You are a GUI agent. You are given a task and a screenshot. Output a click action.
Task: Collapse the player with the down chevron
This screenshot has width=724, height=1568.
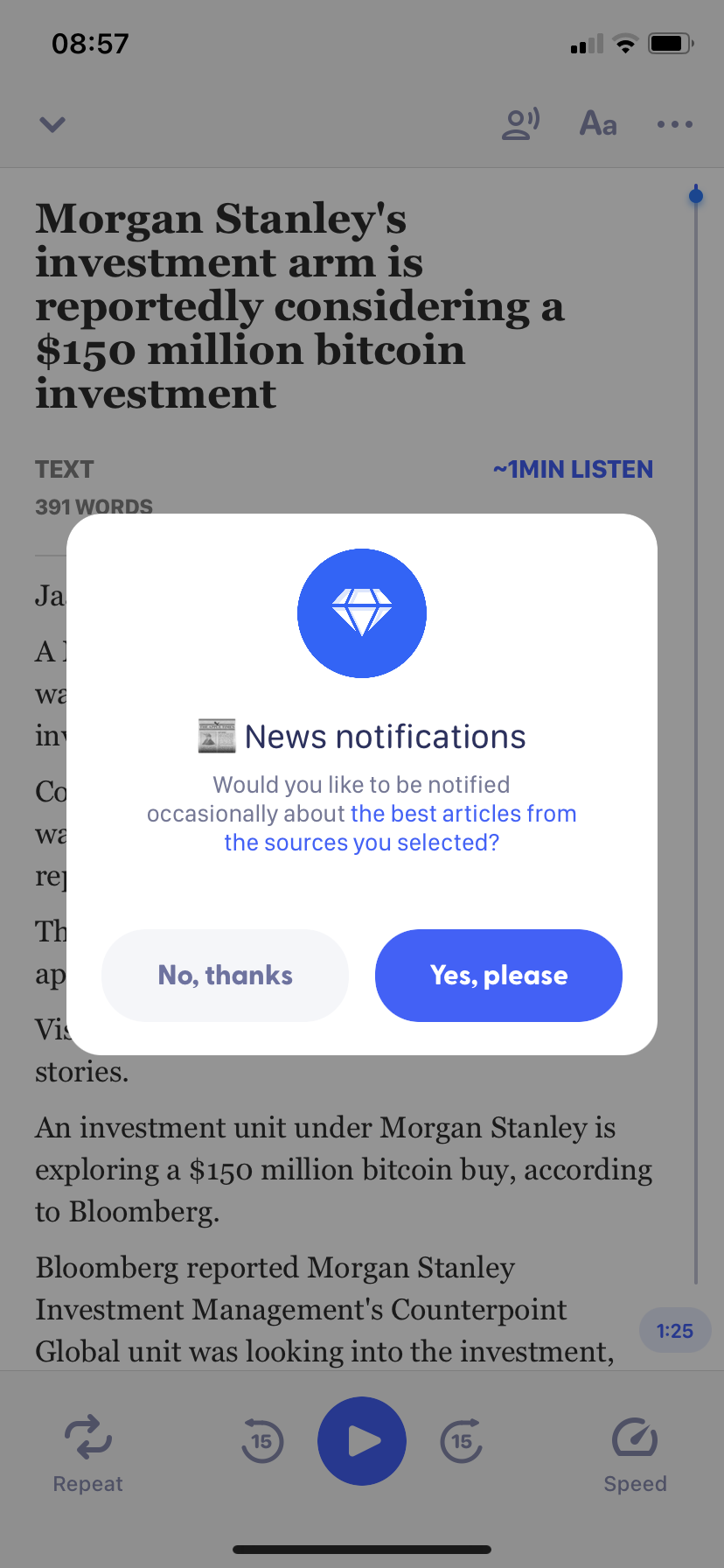pos(52,124)
